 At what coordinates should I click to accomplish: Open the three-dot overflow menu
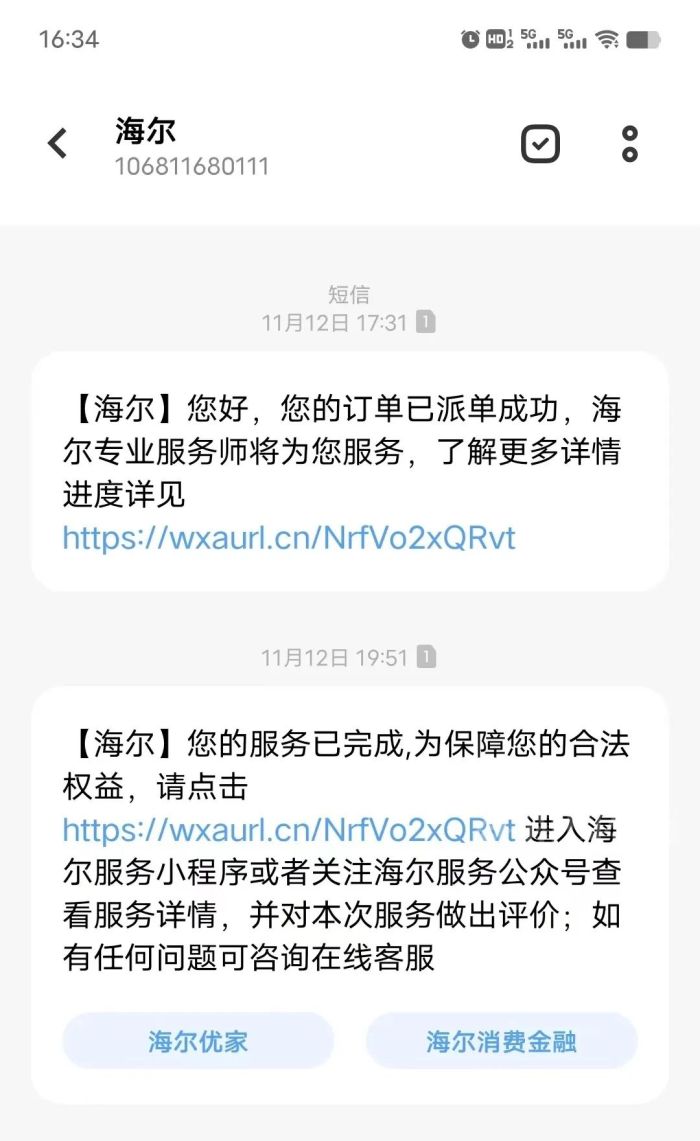[629, 143]
